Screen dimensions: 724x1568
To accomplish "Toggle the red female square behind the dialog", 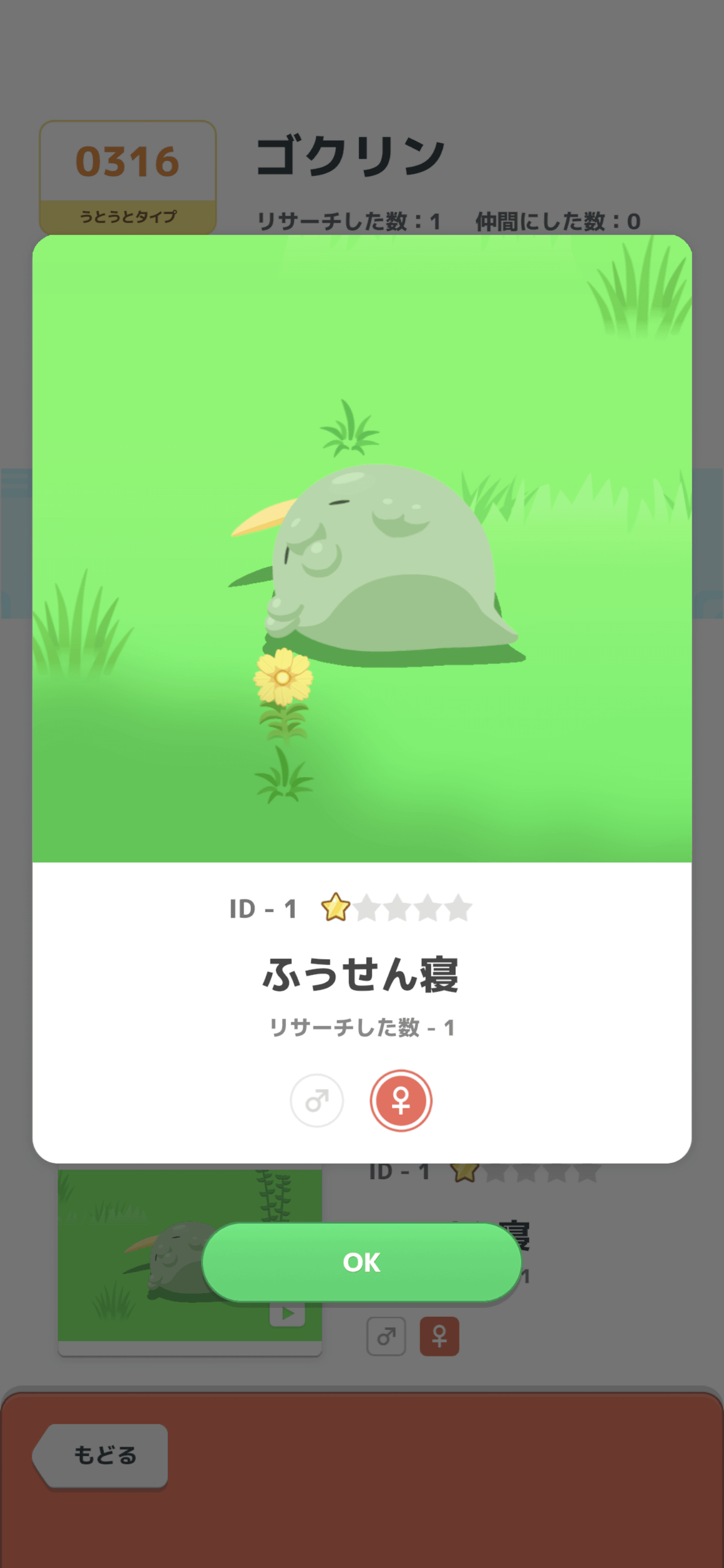I will pos(439,1337).
